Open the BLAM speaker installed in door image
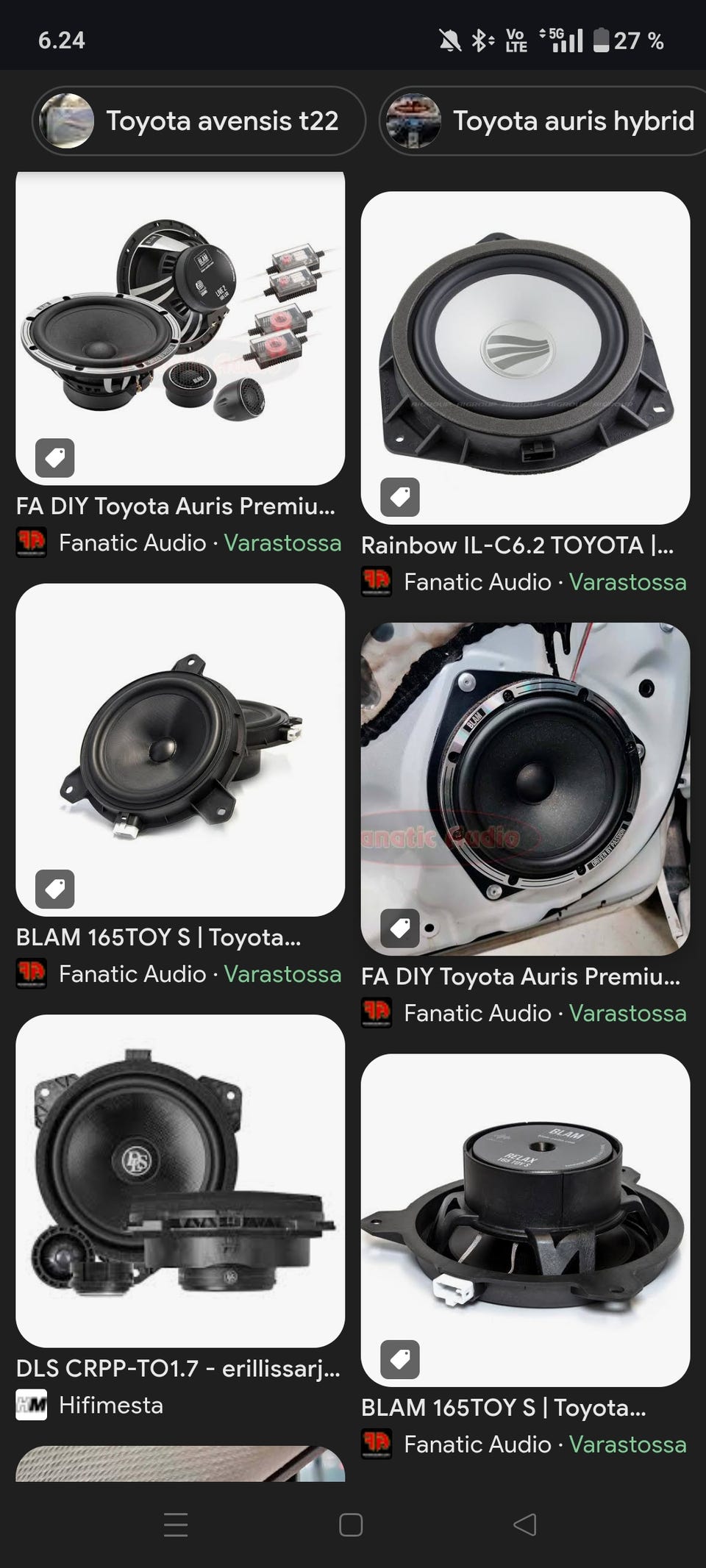 click(x=525, y=789)
